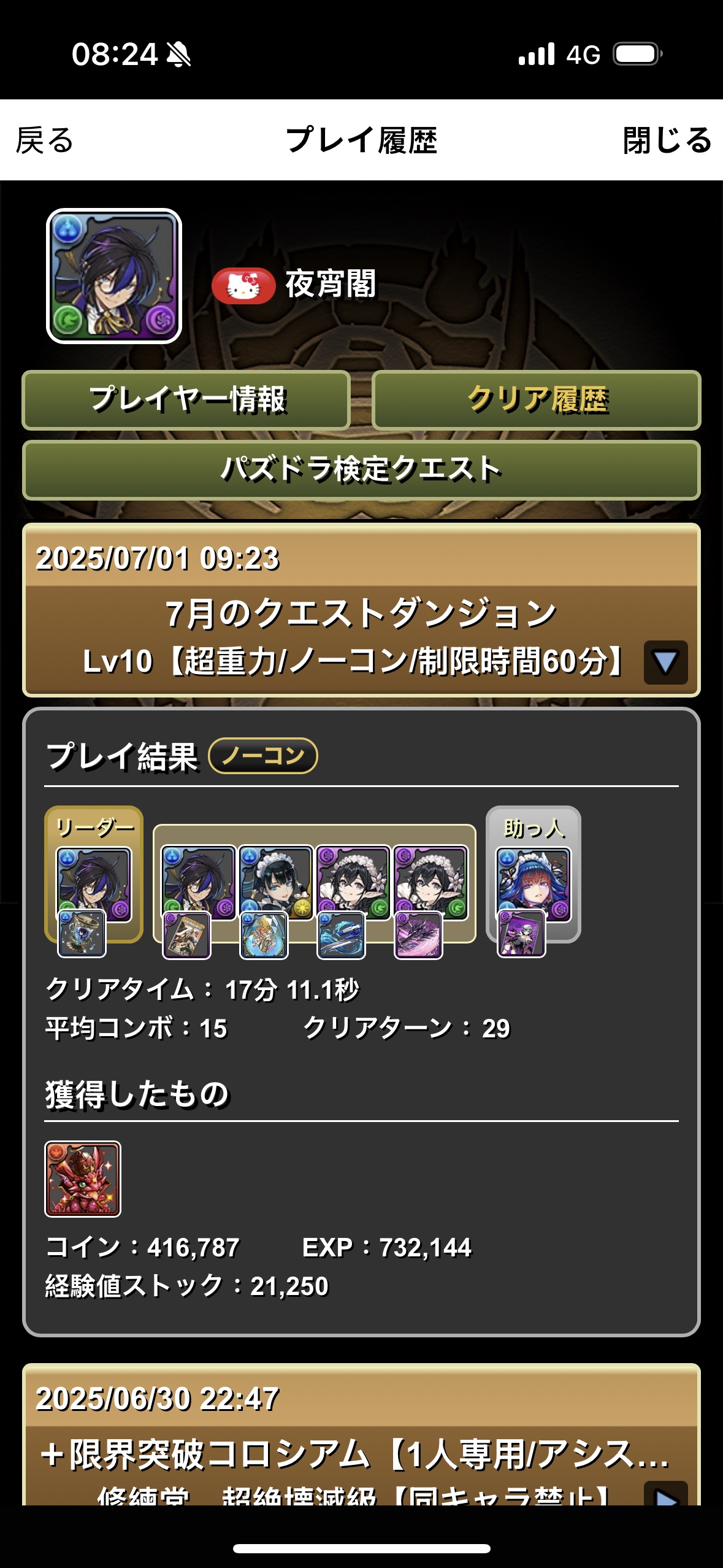Screen dimensions: 723x1568
Task: View the 助っ人 helper monster
Action: click(533, 884)
